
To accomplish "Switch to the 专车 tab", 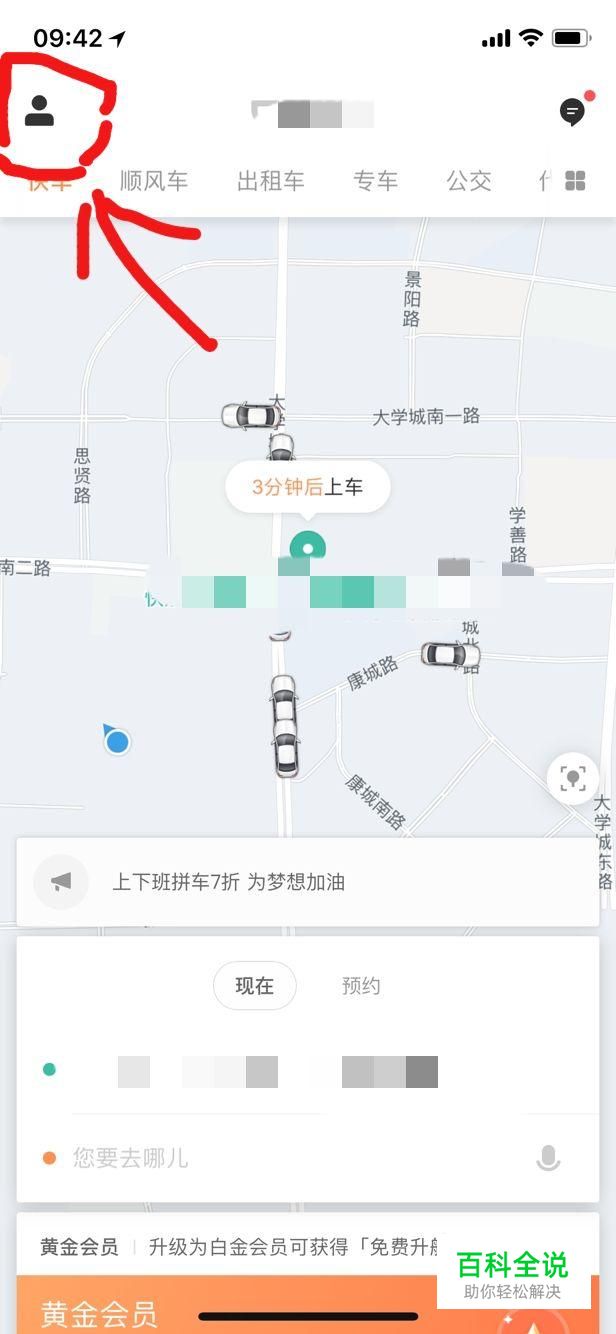I will click(375, 181).
